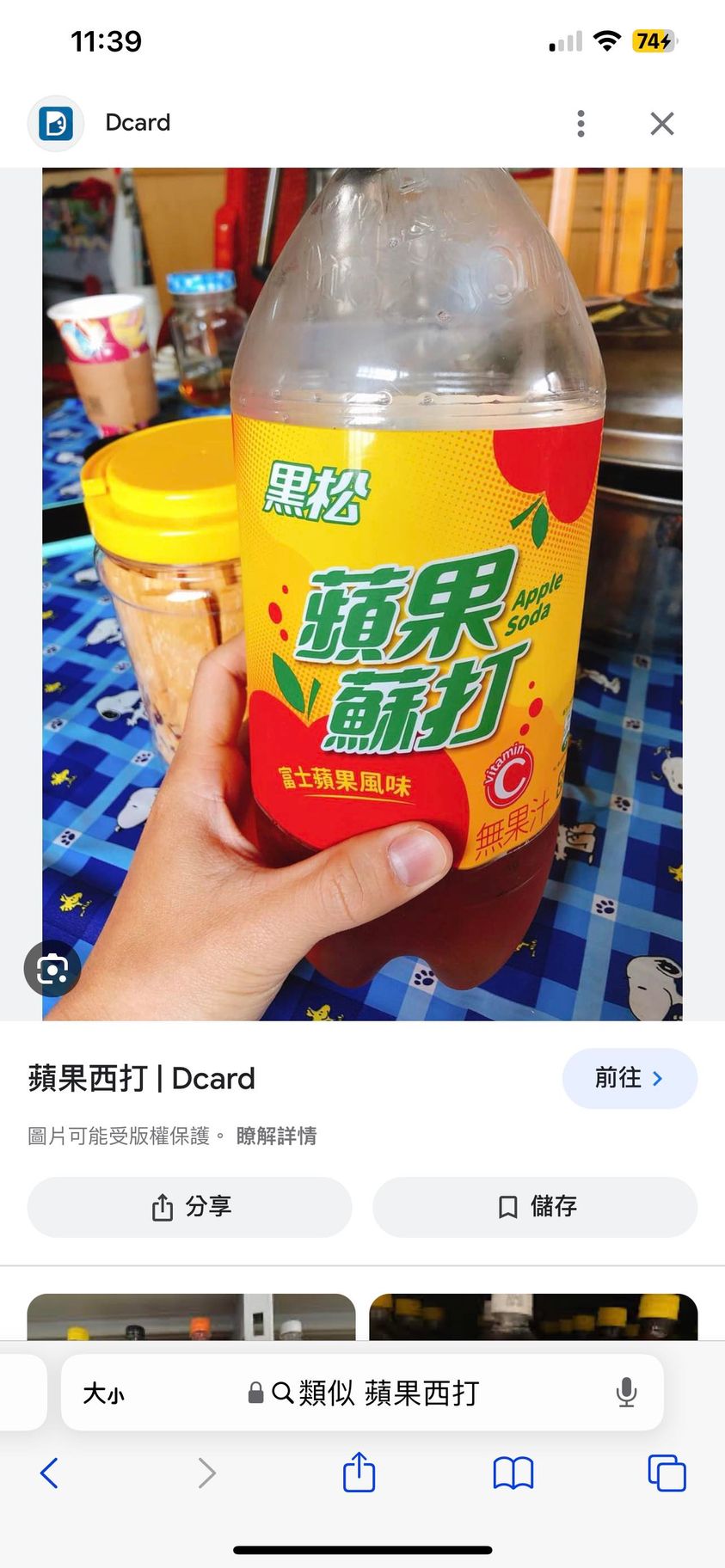Start voice search with the microphone
The image size is (725, 1568).
coord(626,1393)
